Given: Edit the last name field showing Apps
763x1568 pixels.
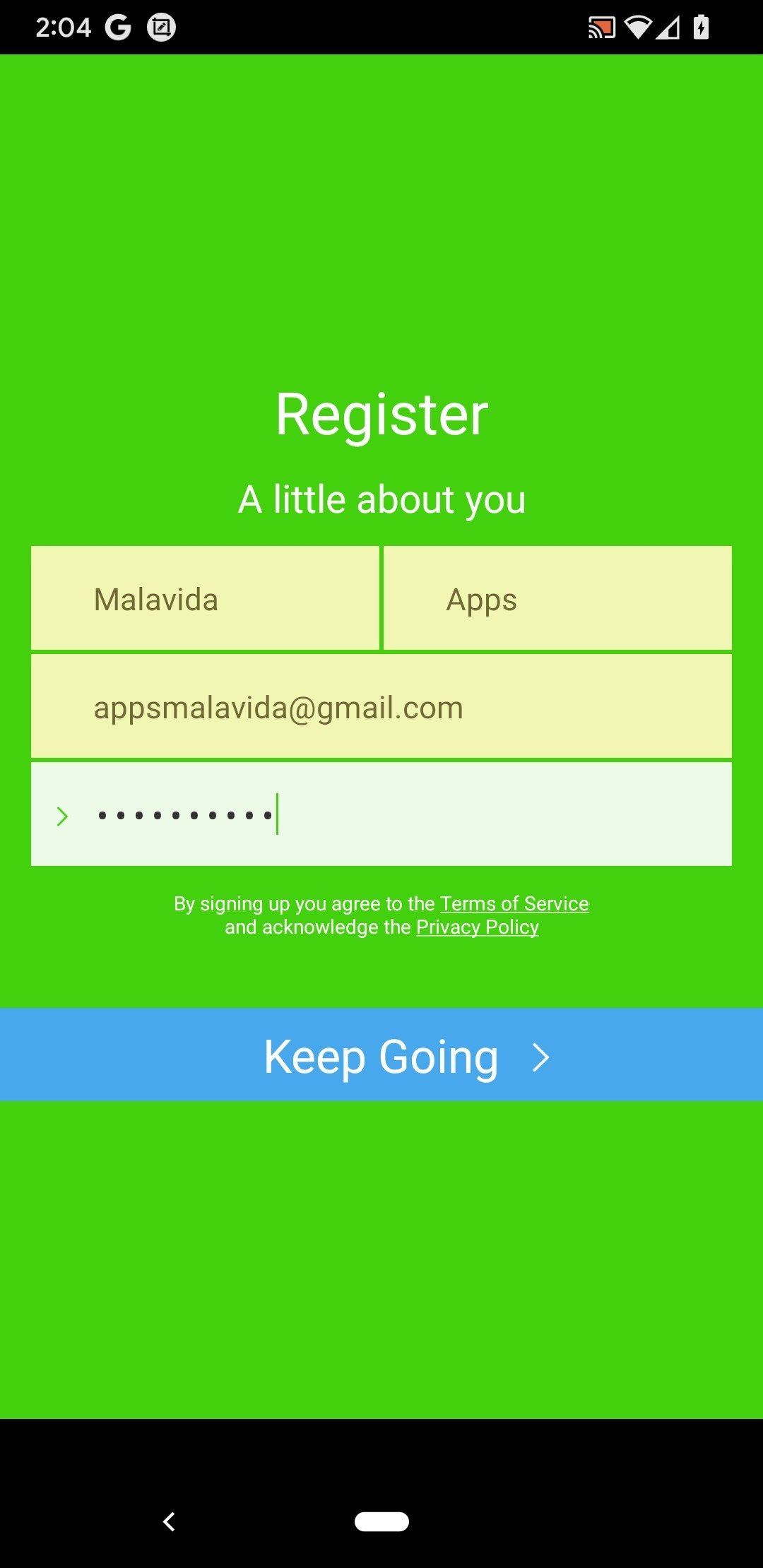Looking at the screenshot, I should (557, 598).
